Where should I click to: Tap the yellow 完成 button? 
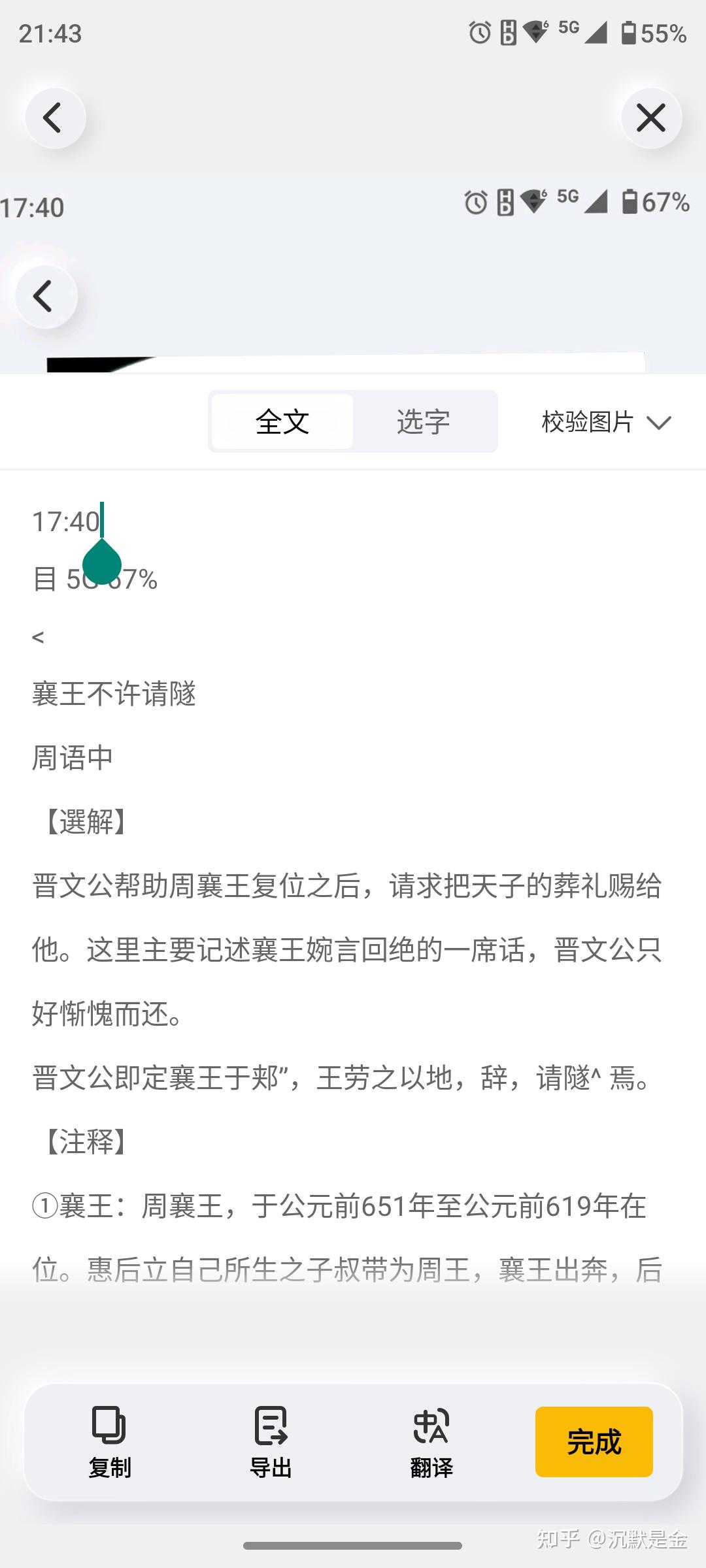coord(594,1442)
